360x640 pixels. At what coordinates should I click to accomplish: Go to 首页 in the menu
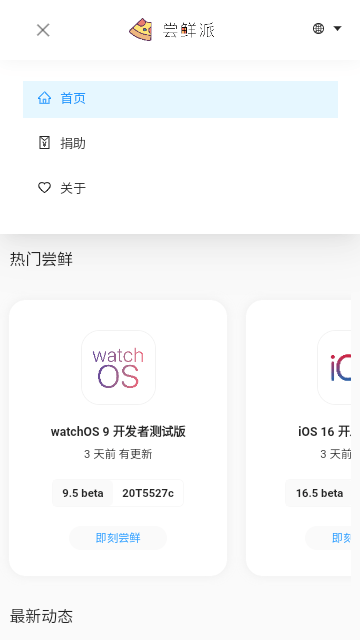click(x=180, y=99)
